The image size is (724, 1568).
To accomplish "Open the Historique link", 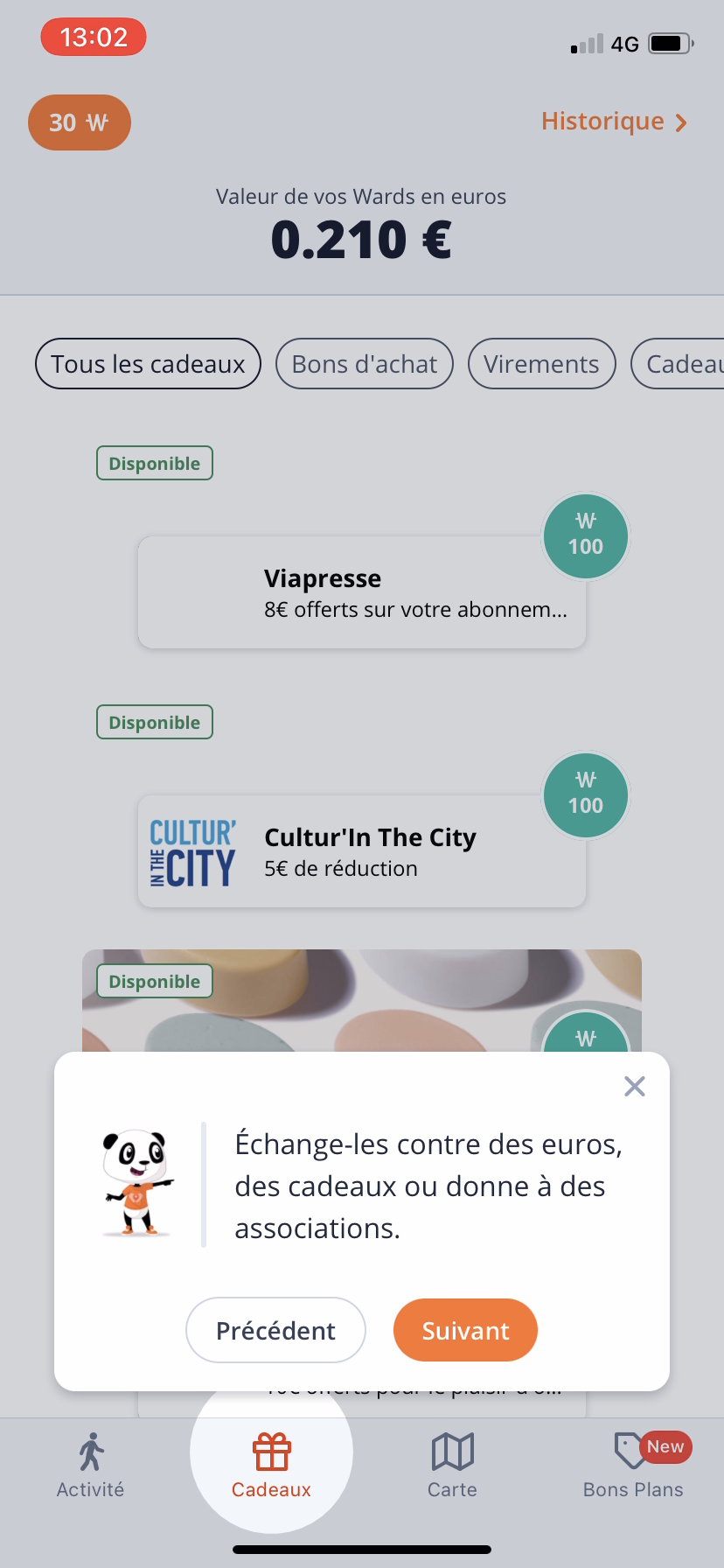I will point(614,122).
